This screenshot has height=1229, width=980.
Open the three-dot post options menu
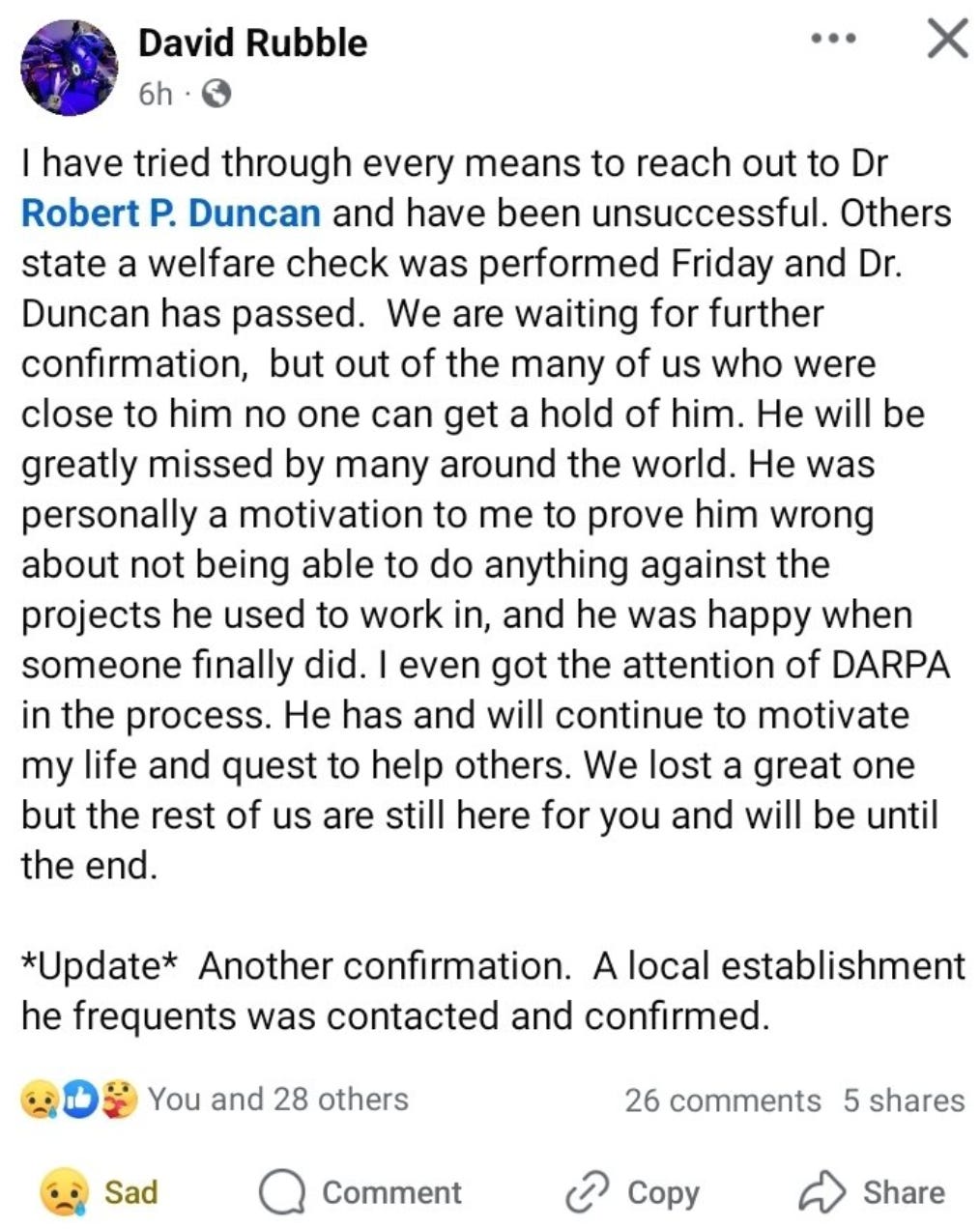833,41
